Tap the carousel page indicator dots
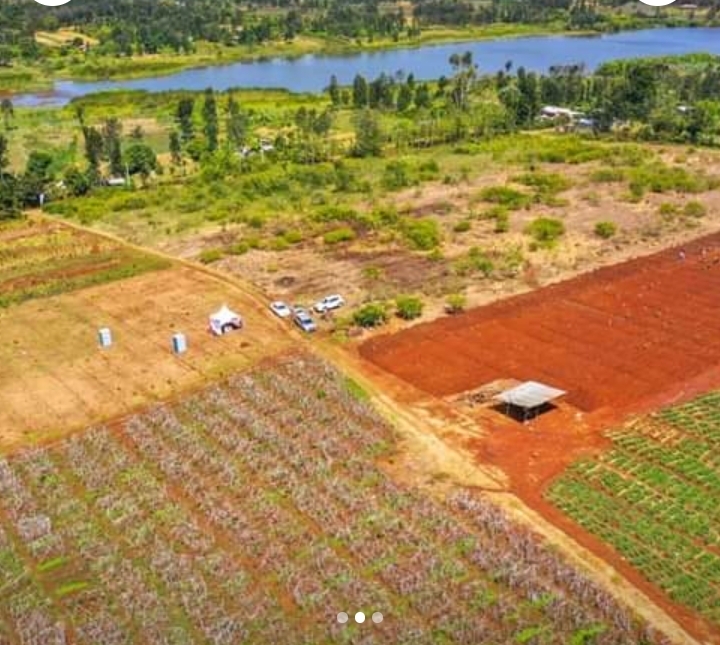The width and height of the screenshot is (720, 645). pyautogui.click(x=360, y=618)
